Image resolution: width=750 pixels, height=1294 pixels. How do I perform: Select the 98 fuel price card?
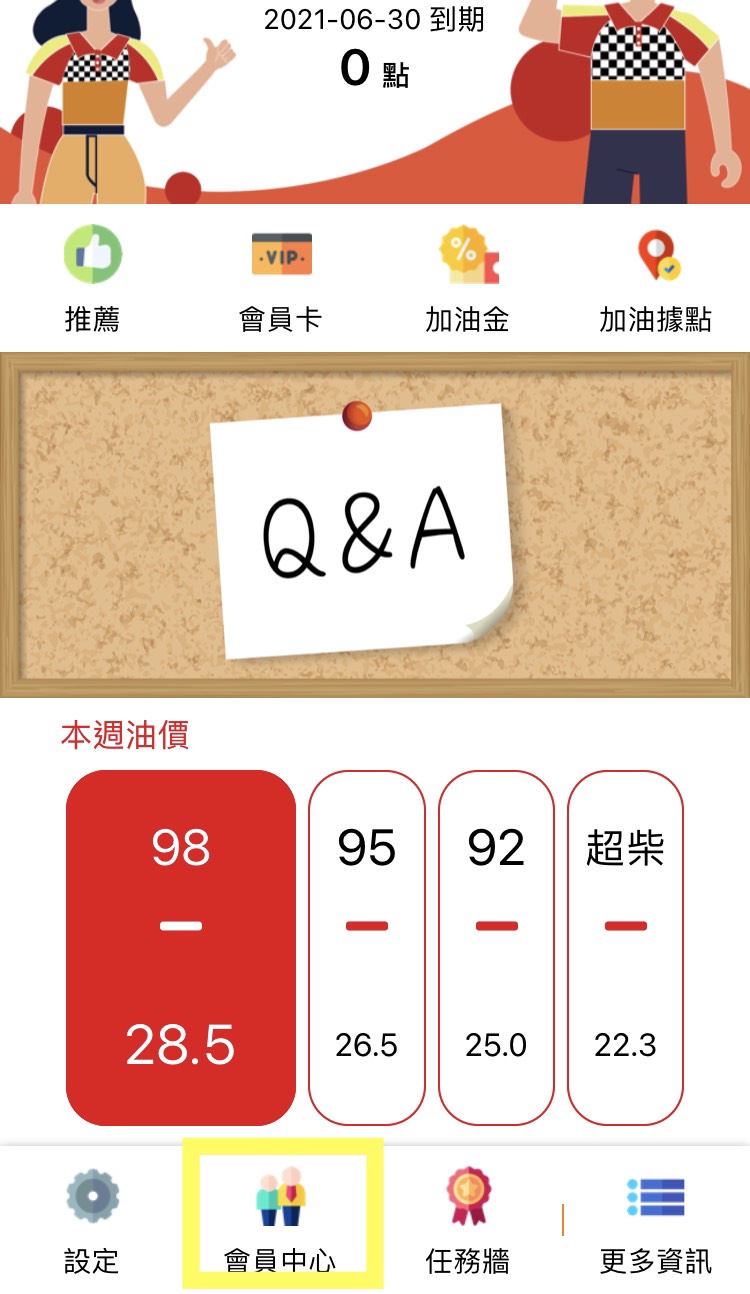181,947
